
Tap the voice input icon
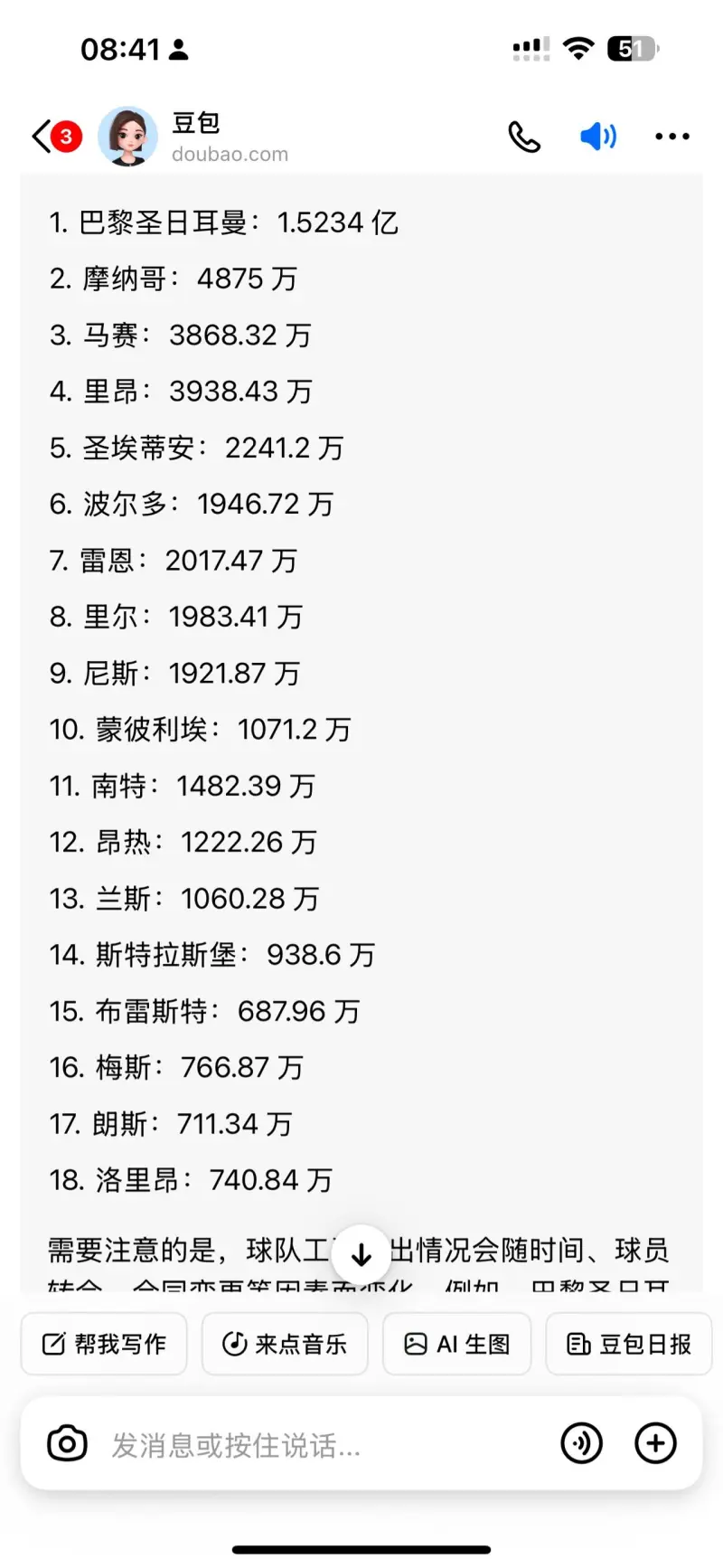[582, 1443]
